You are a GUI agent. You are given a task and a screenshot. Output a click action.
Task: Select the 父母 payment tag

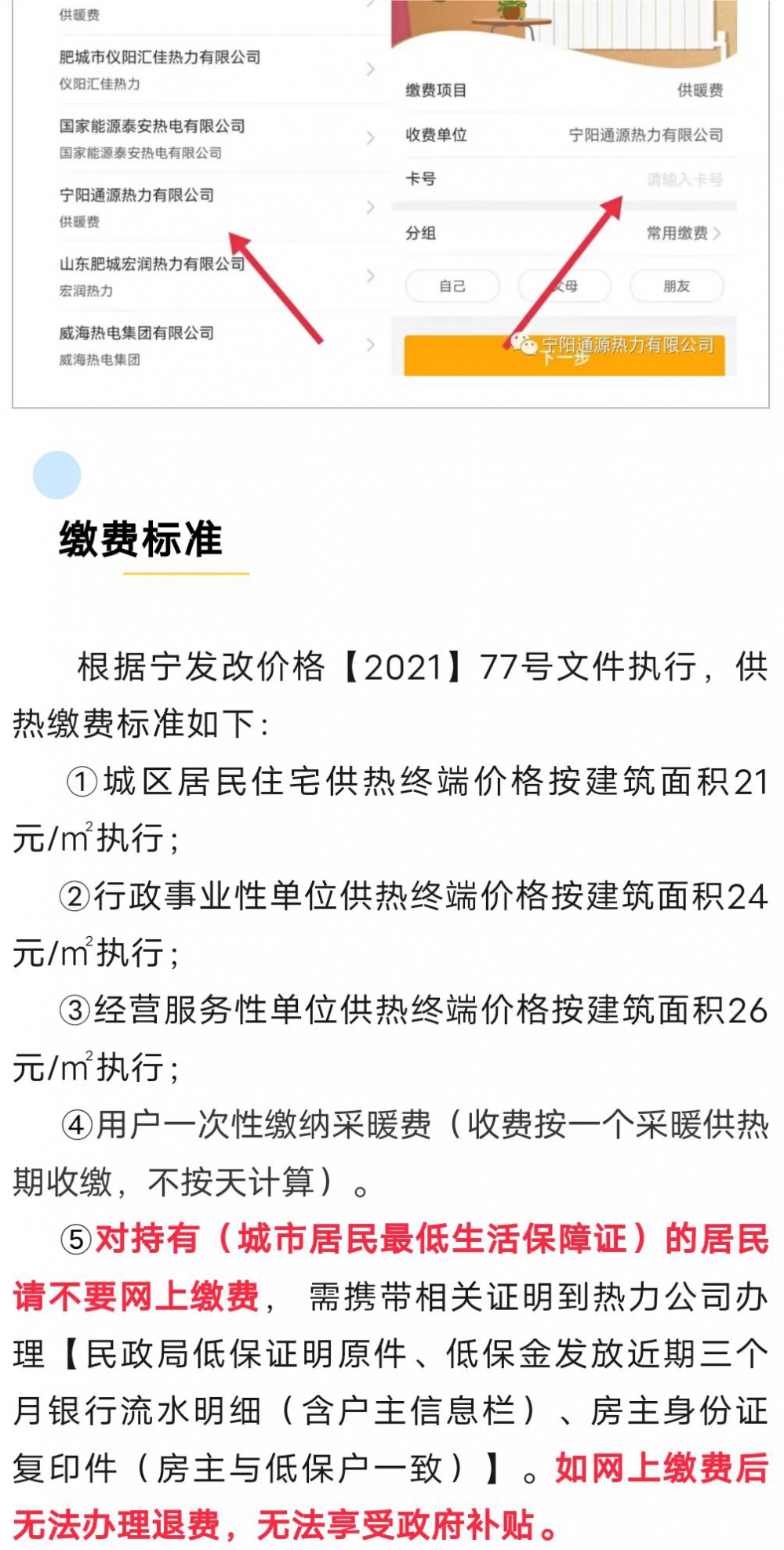(x=566, y=285)
